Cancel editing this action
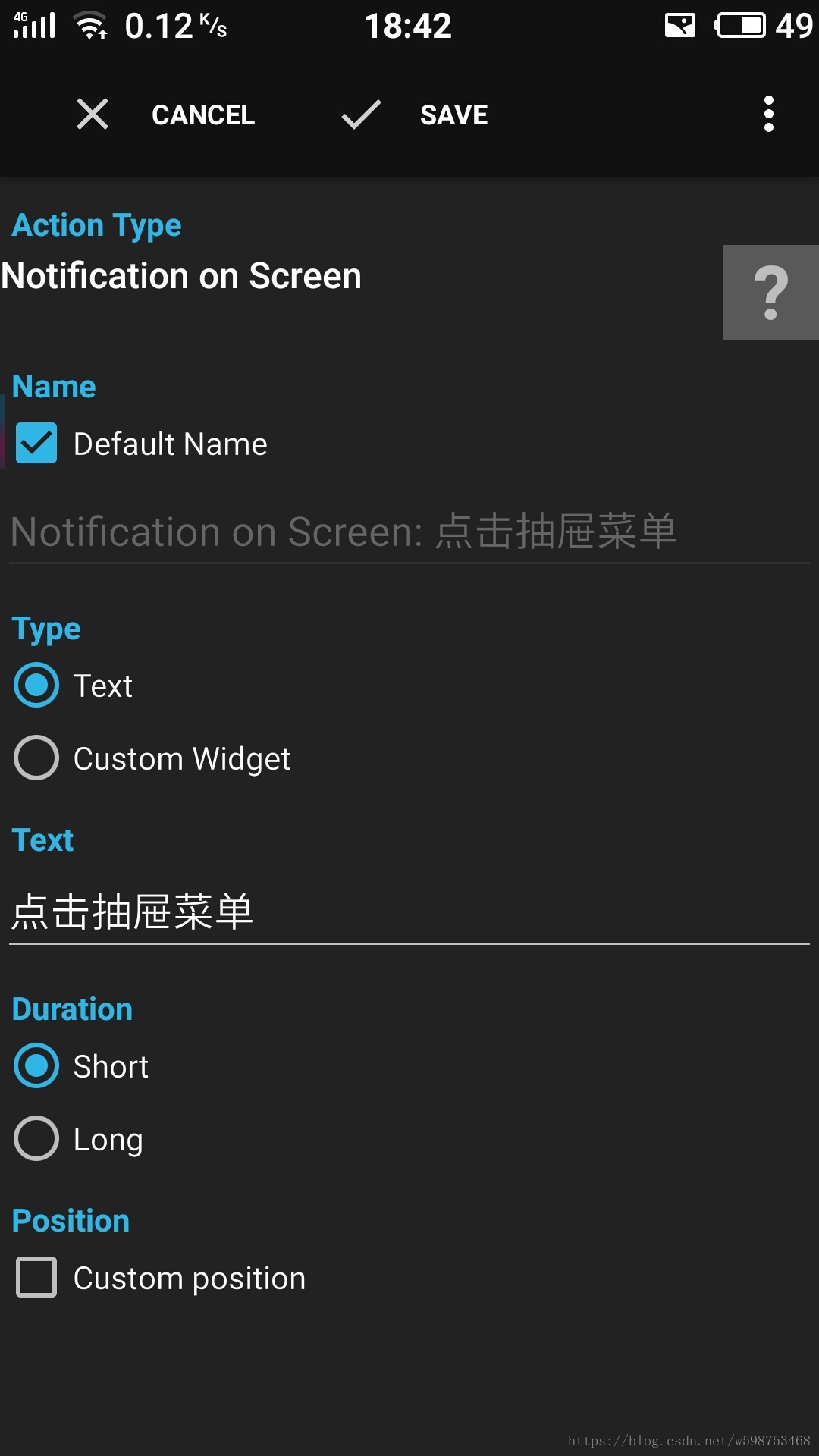 (166, 115)
